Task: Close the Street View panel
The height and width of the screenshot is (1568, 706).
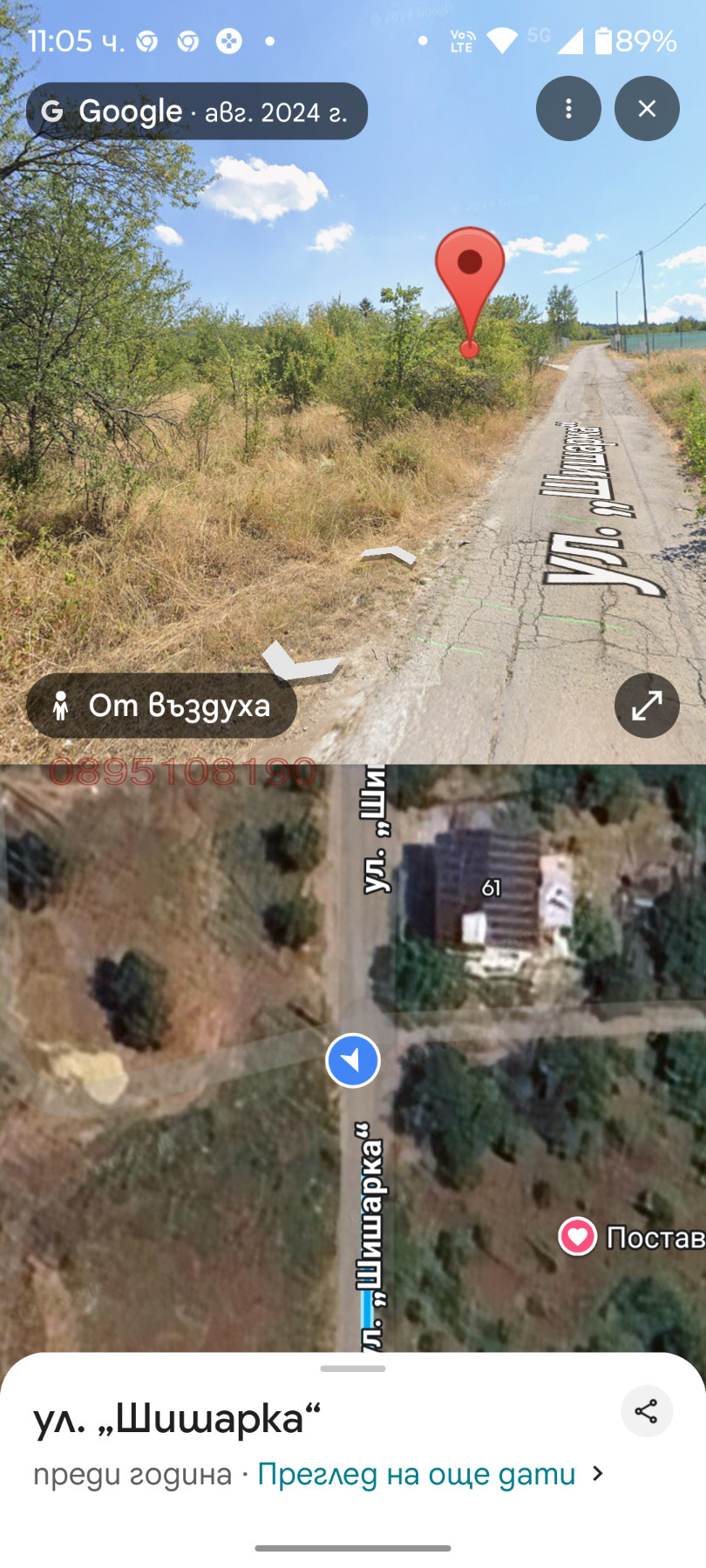Action: tap(647, 109)
